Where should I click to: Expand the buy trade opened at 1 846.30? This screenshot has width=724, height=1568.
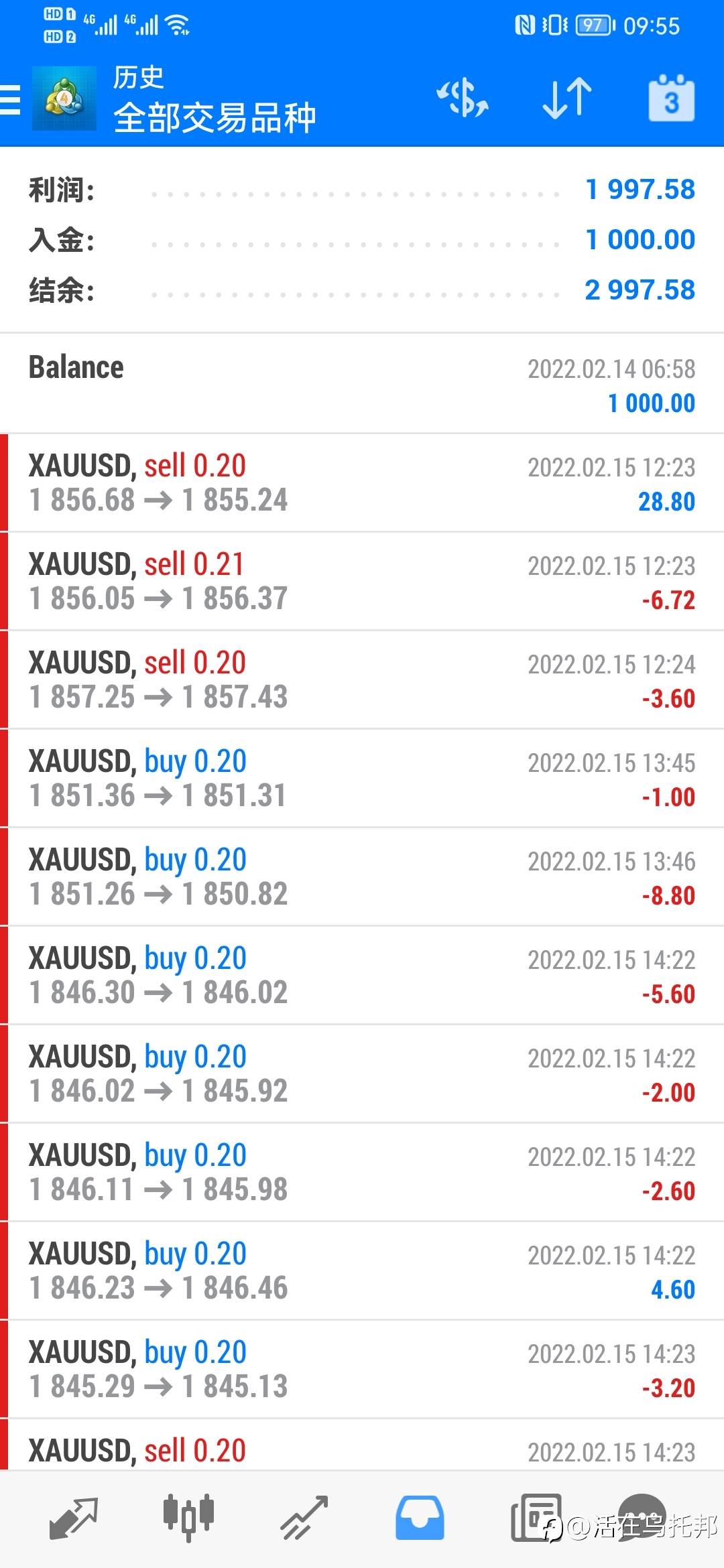pos(362,975)
